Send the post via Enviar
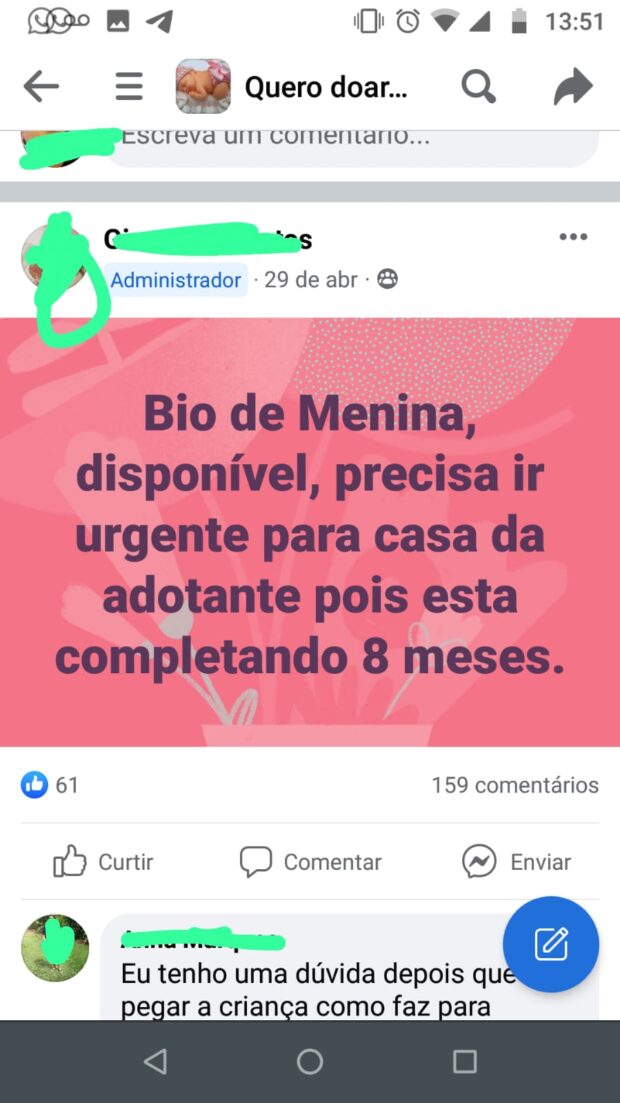The image size is (620, 1103). [x=516, y=861]
